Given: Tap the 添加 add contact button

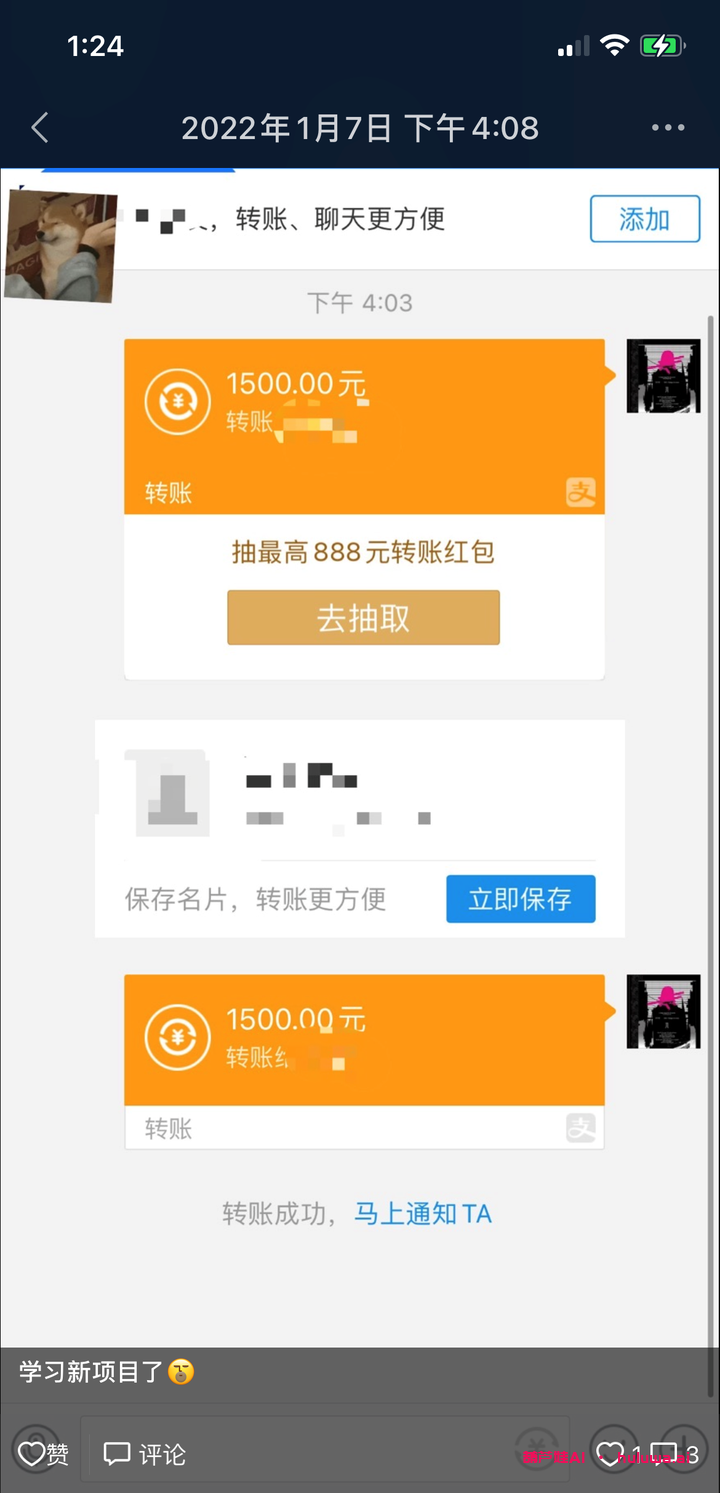Looking at the screenshot, I should [x=645, y=219].
